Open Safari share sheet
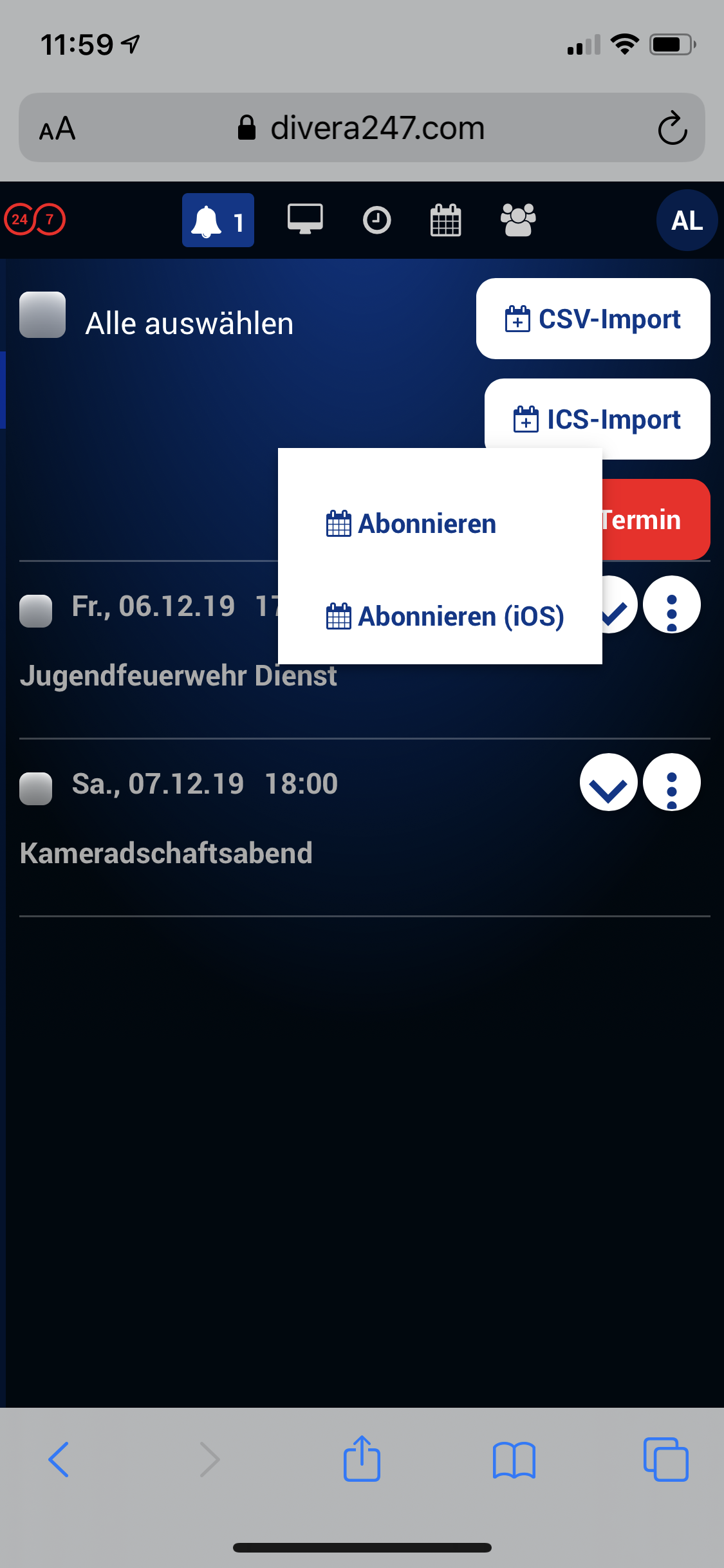724x1568 pixels. click(x=362, y=1459)
